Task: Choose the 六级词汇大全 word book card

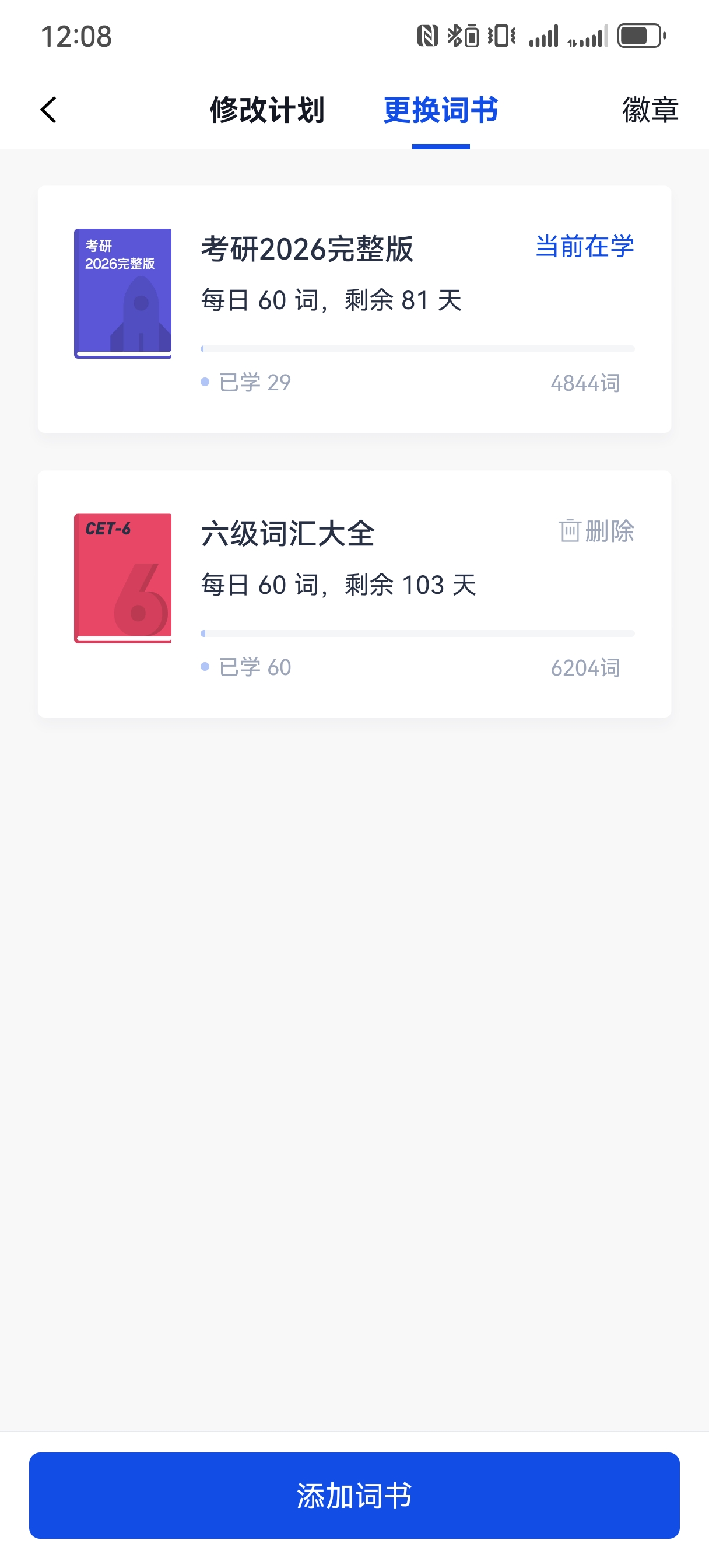Action: [x=354, y=593]
